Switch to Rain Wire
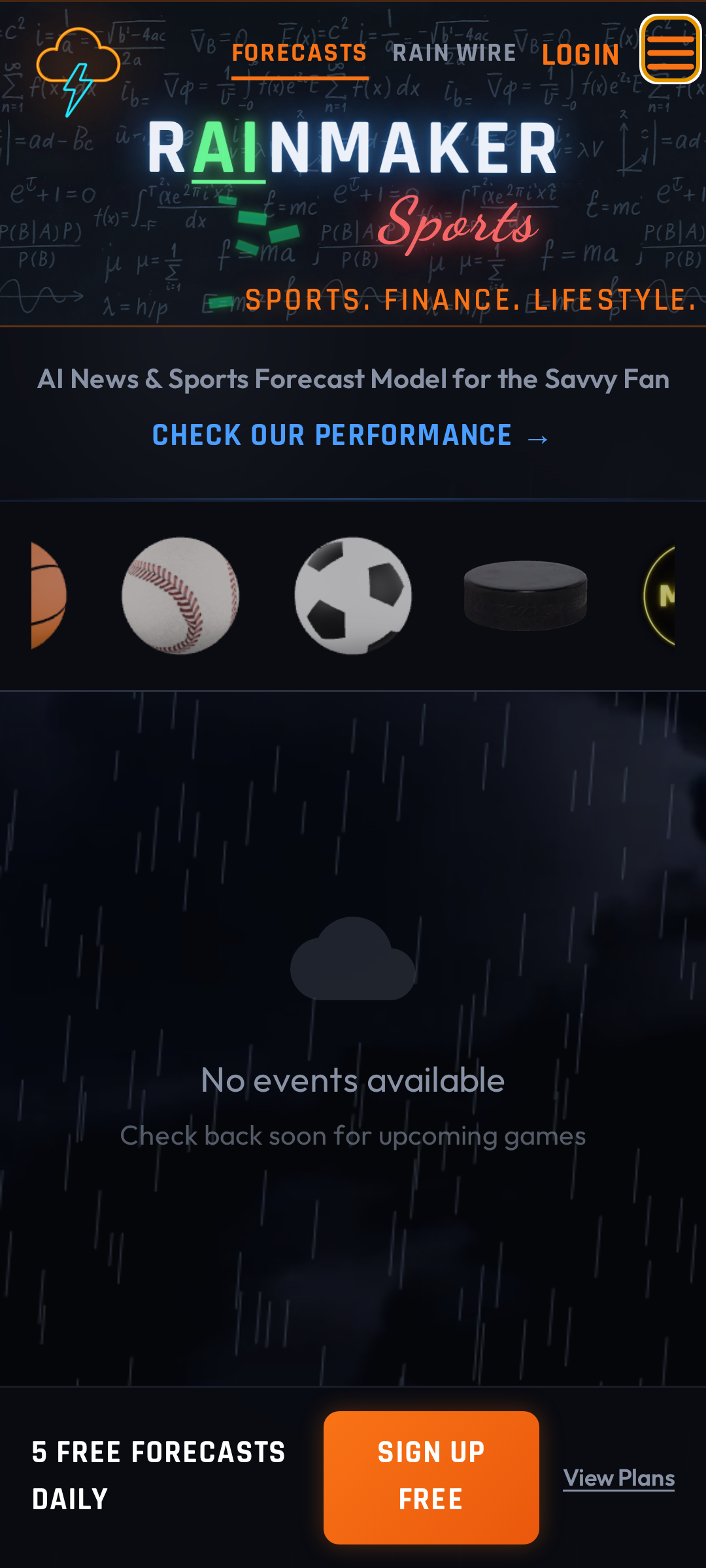This screenshot has height=1568, width=706. [454, 54]
